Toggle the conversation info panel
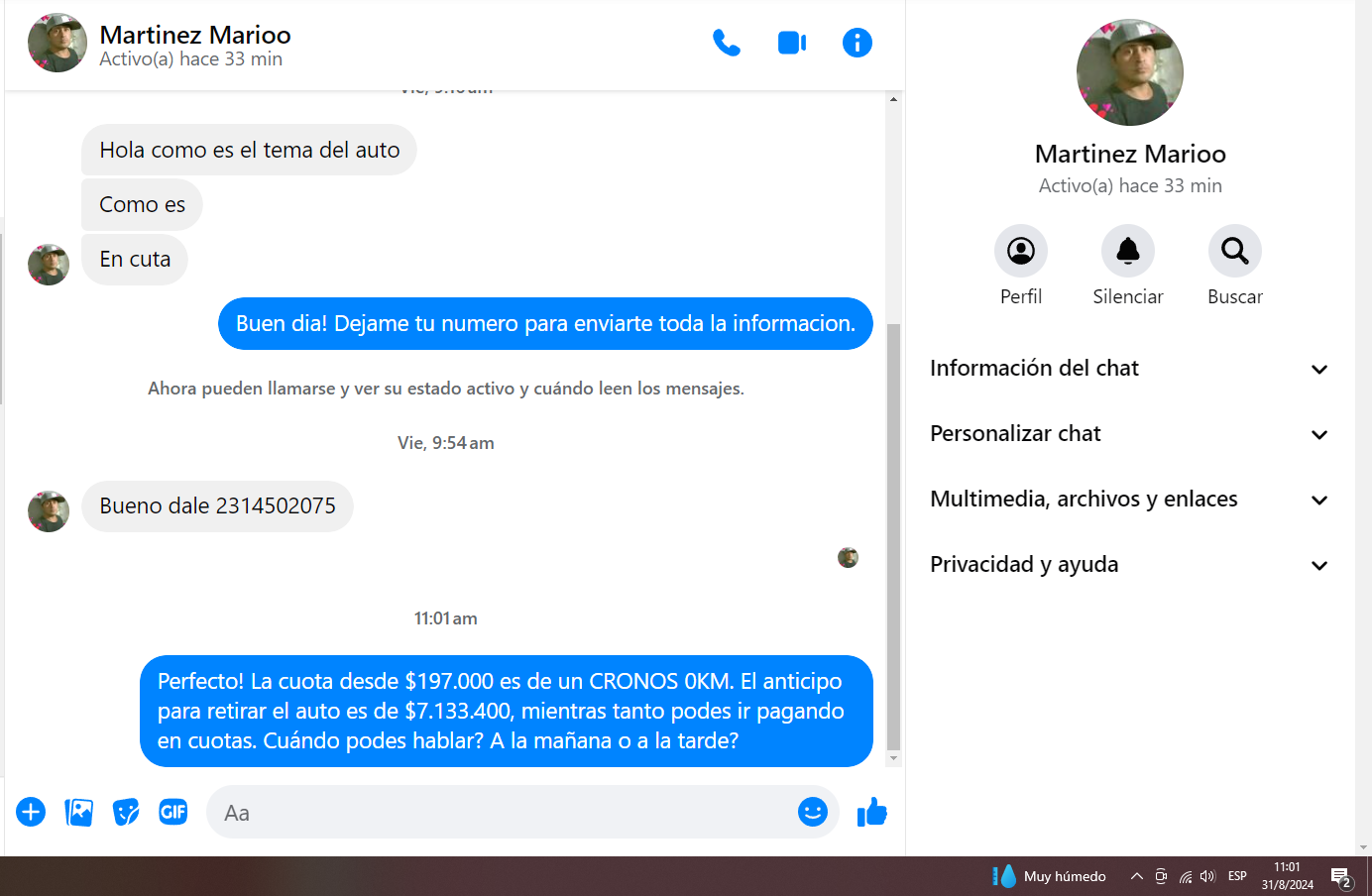This screenshot has width=1372, height=896. [x=857, y=43]
